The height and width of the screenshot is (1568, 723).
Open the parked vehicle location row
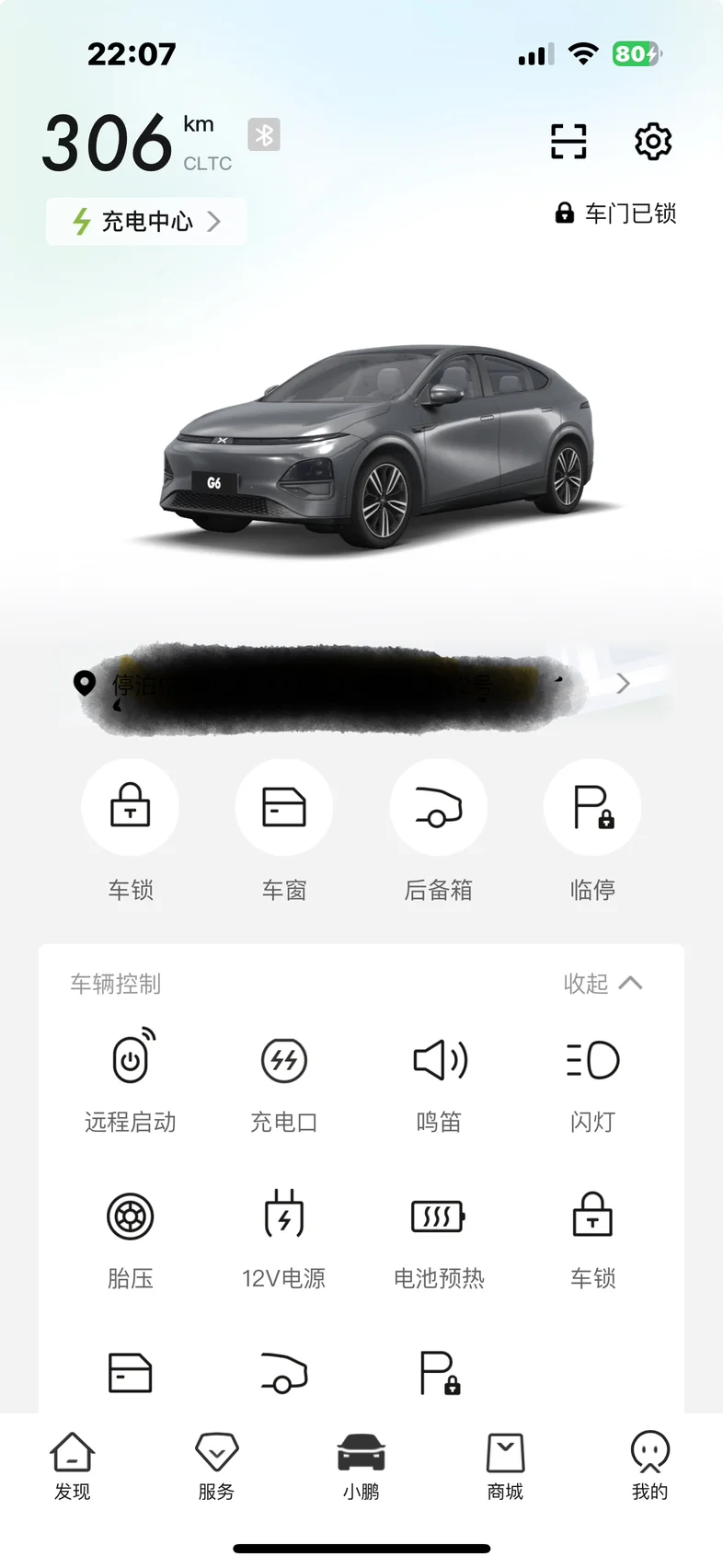[359, 685]
